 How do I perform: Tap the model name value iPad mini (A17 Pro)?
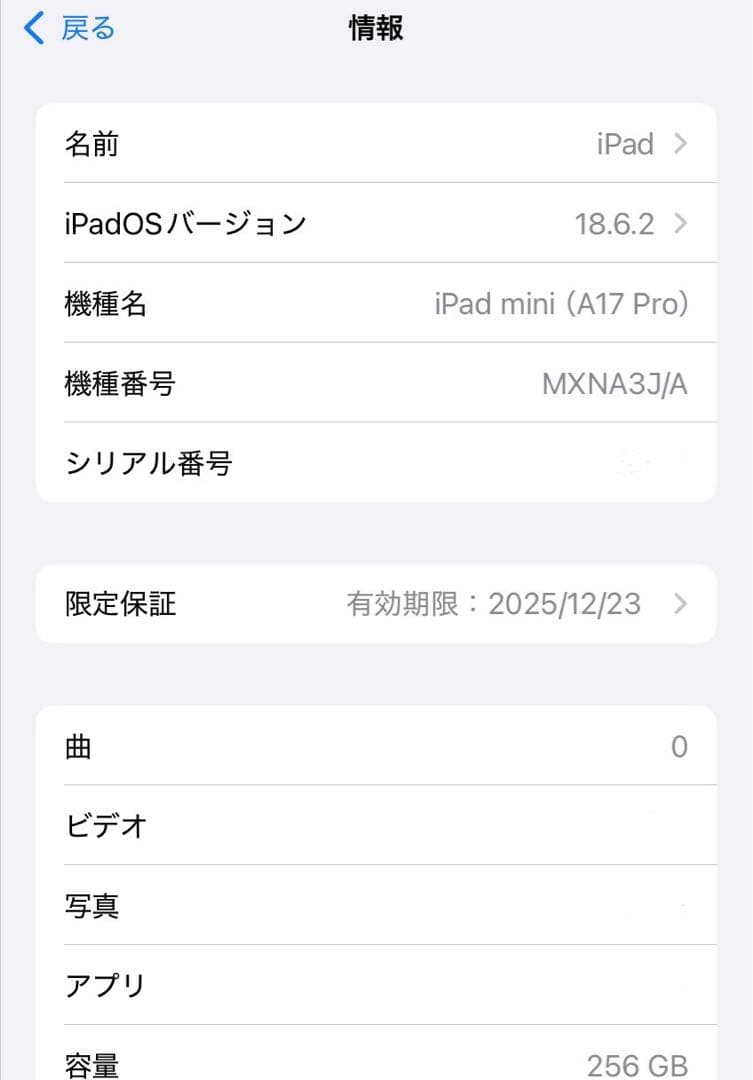tap(563, 304)
